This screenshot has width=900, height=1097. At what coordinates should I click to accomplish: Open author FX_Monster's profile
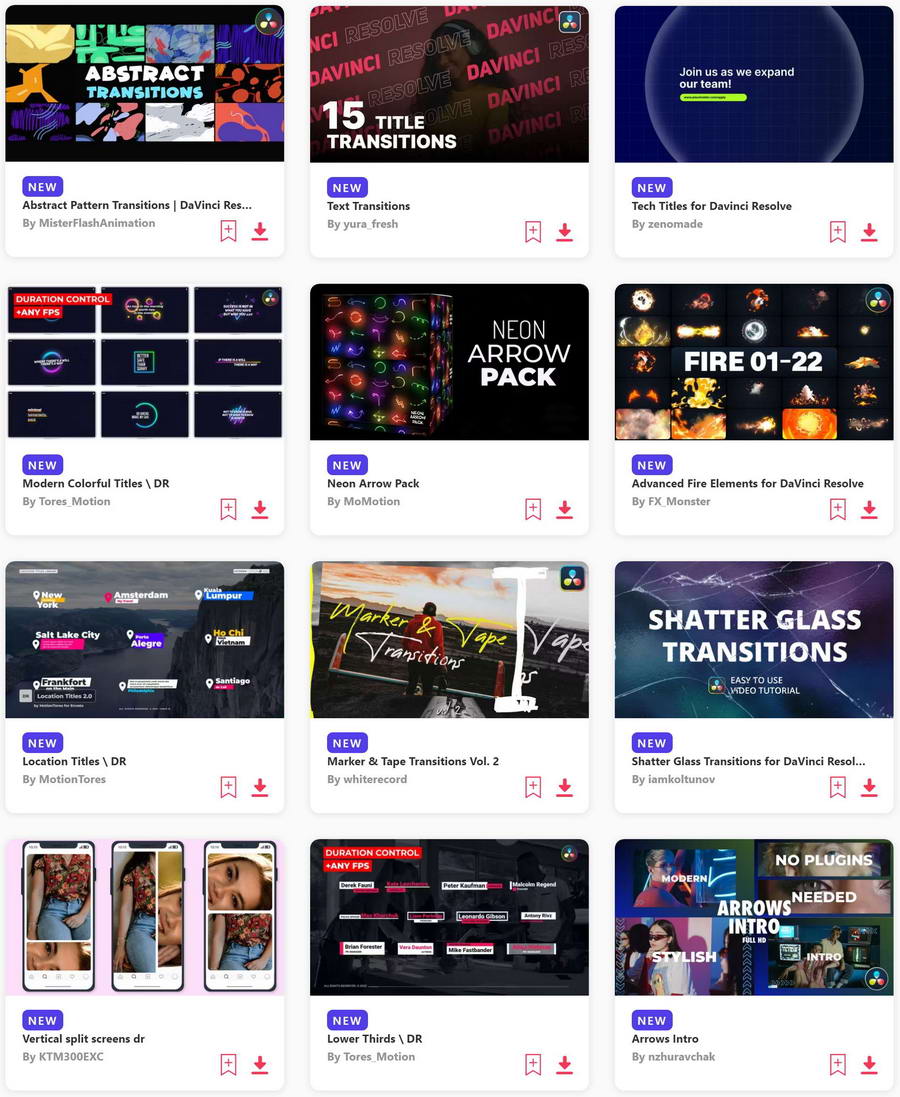[x=671, y=501]
